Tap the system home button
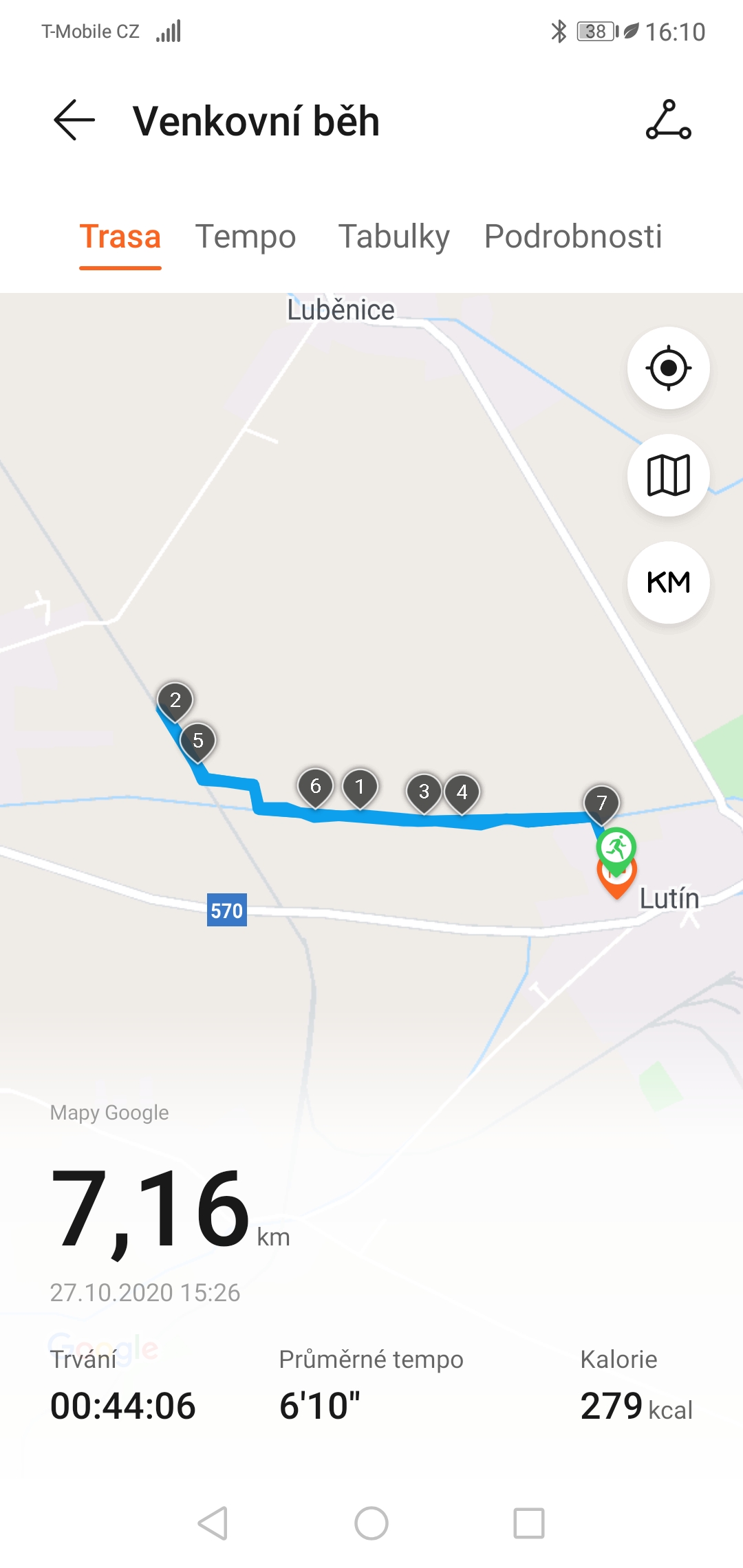Viewport: 743px width, 1568px height. click(x=371, y=1523)
